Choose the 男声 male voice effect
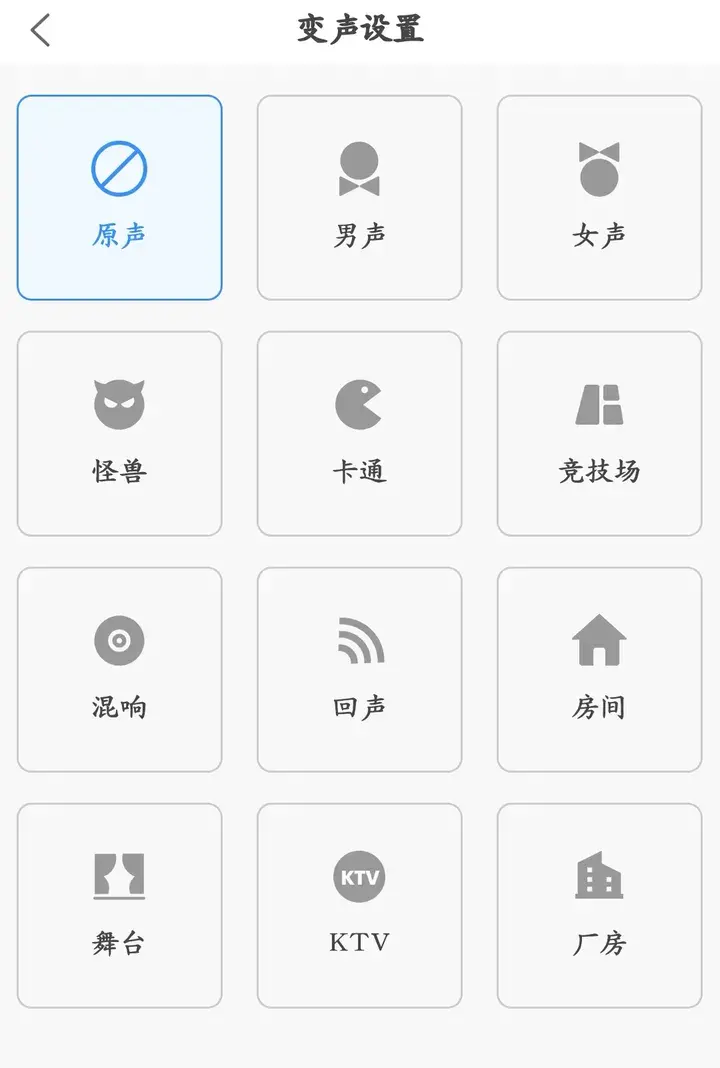Image resolution: width=720 pixels, height=1068 pixels. point(359,198)
